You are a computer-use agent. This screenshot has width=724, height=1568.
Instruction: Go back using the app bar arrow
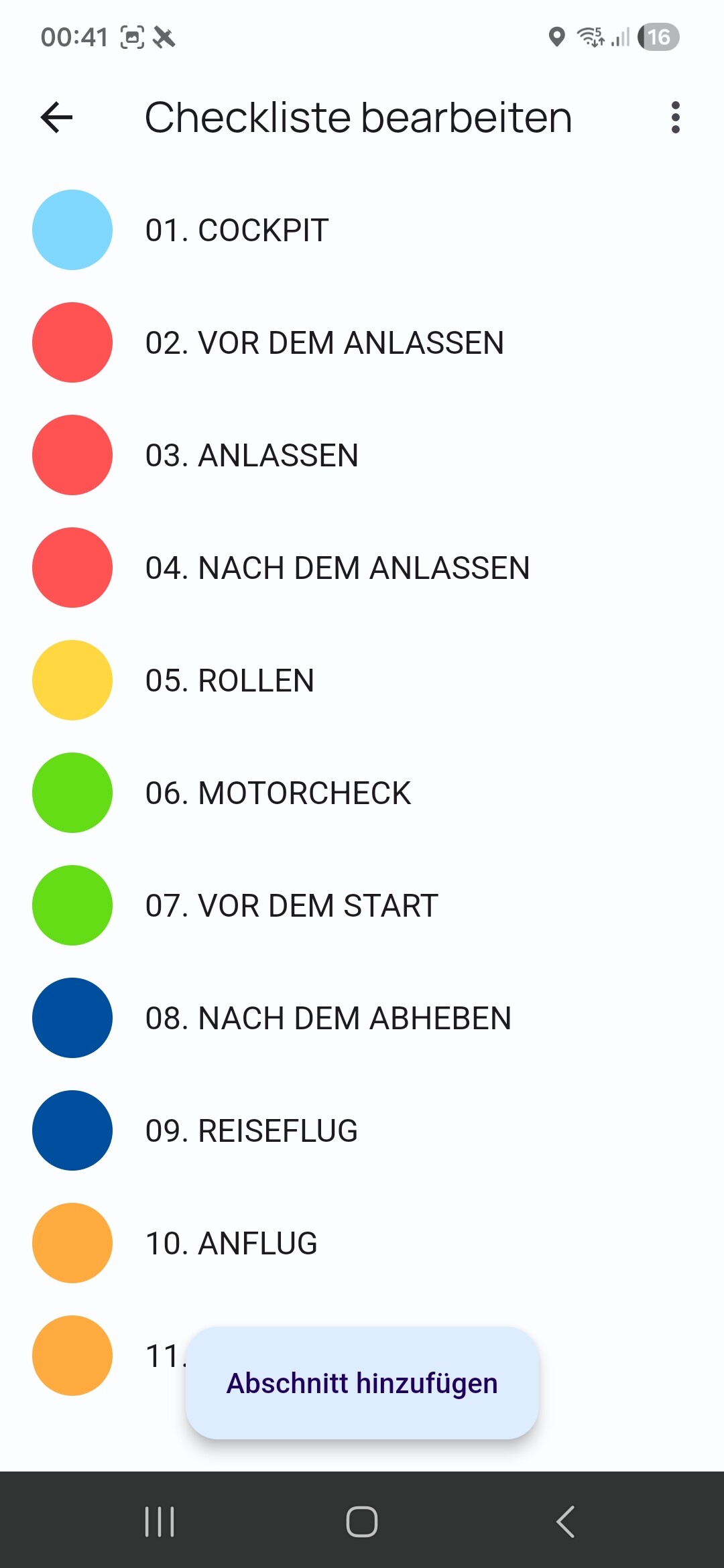[57, 118]
